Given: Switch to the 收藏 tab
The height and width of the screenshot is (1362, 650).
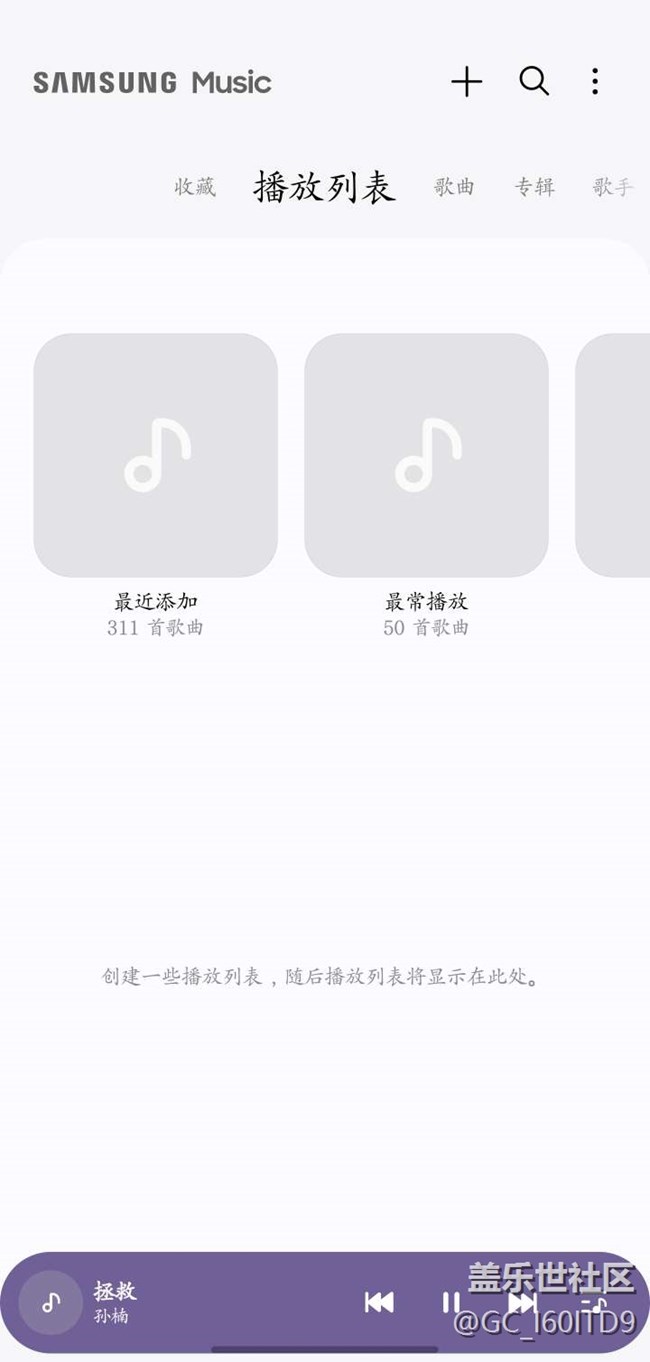Looking at the screenshot, I should 195,187.
